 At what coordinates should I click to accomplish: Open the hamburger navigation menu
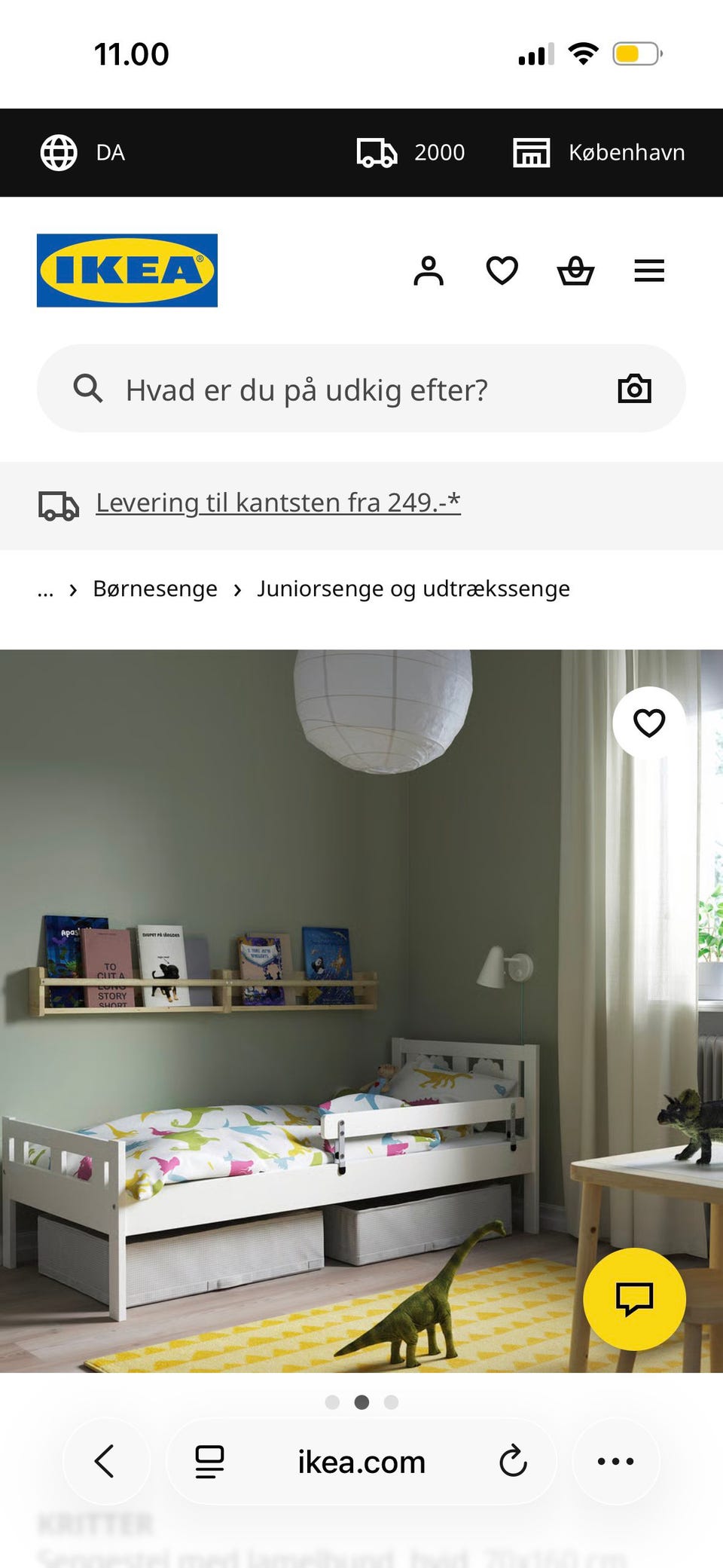pyautogui.click(x=649, y=271)
